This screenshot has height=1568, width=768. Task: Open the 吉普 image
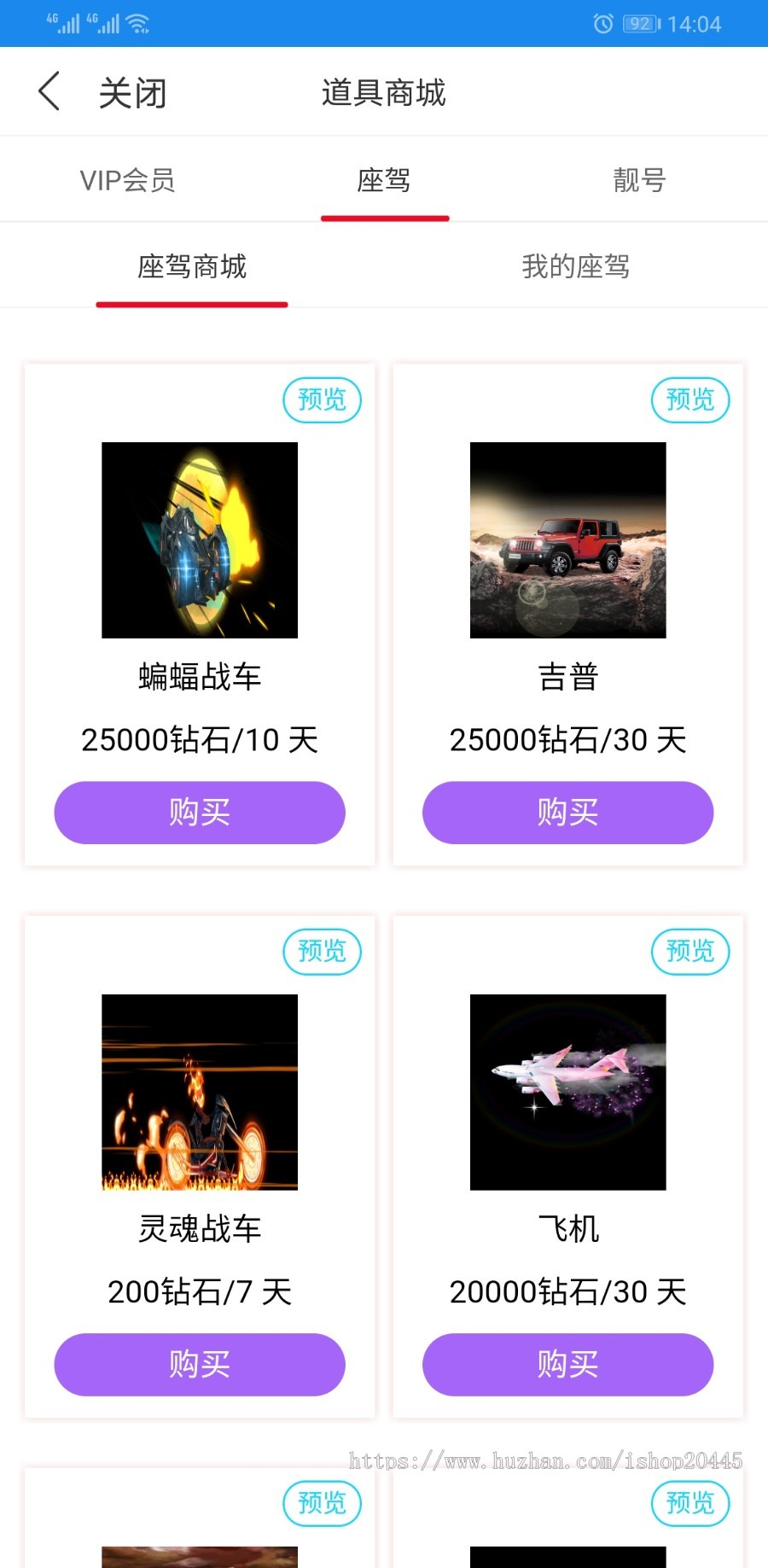click(567, 540)
